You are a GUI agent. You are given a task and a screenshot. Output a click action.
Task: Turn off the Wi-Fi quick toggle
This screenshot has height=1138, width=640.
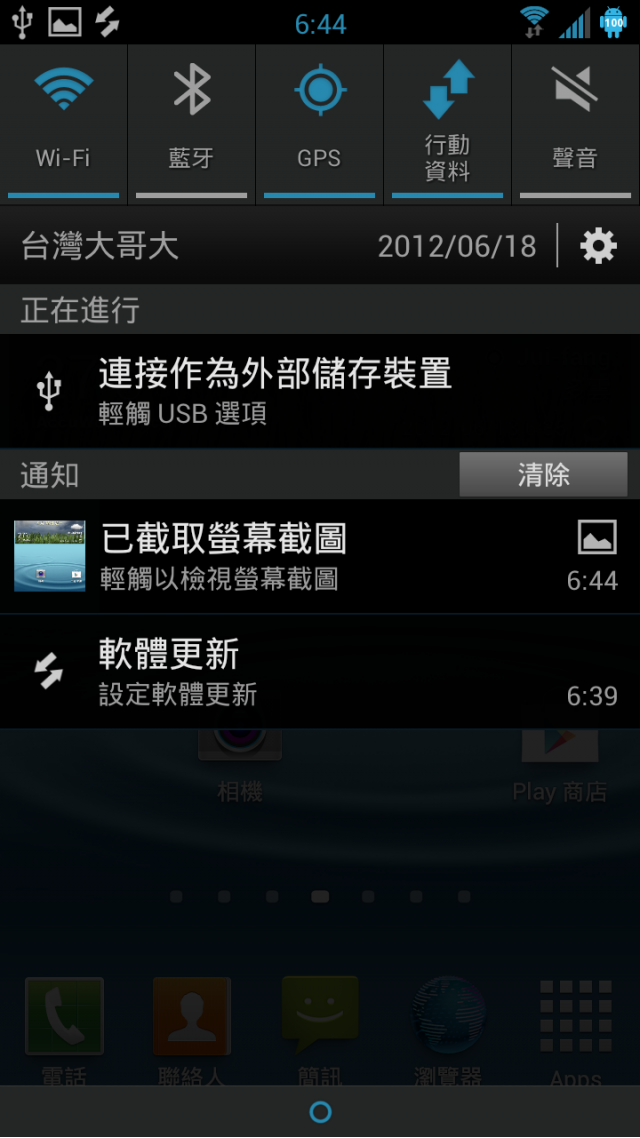pyautogui.click(x=64, y=125)
